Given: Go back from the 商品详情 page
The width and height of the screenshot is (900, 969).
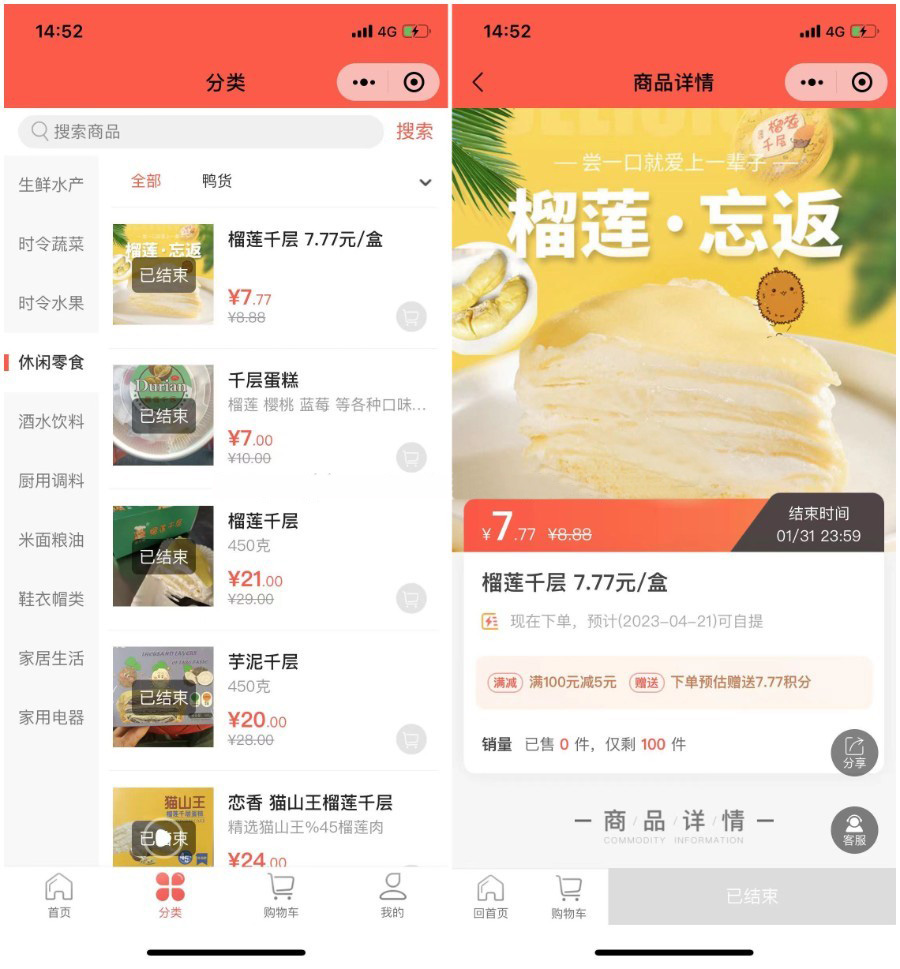Looking at the screenshot, I should [478, 83].
